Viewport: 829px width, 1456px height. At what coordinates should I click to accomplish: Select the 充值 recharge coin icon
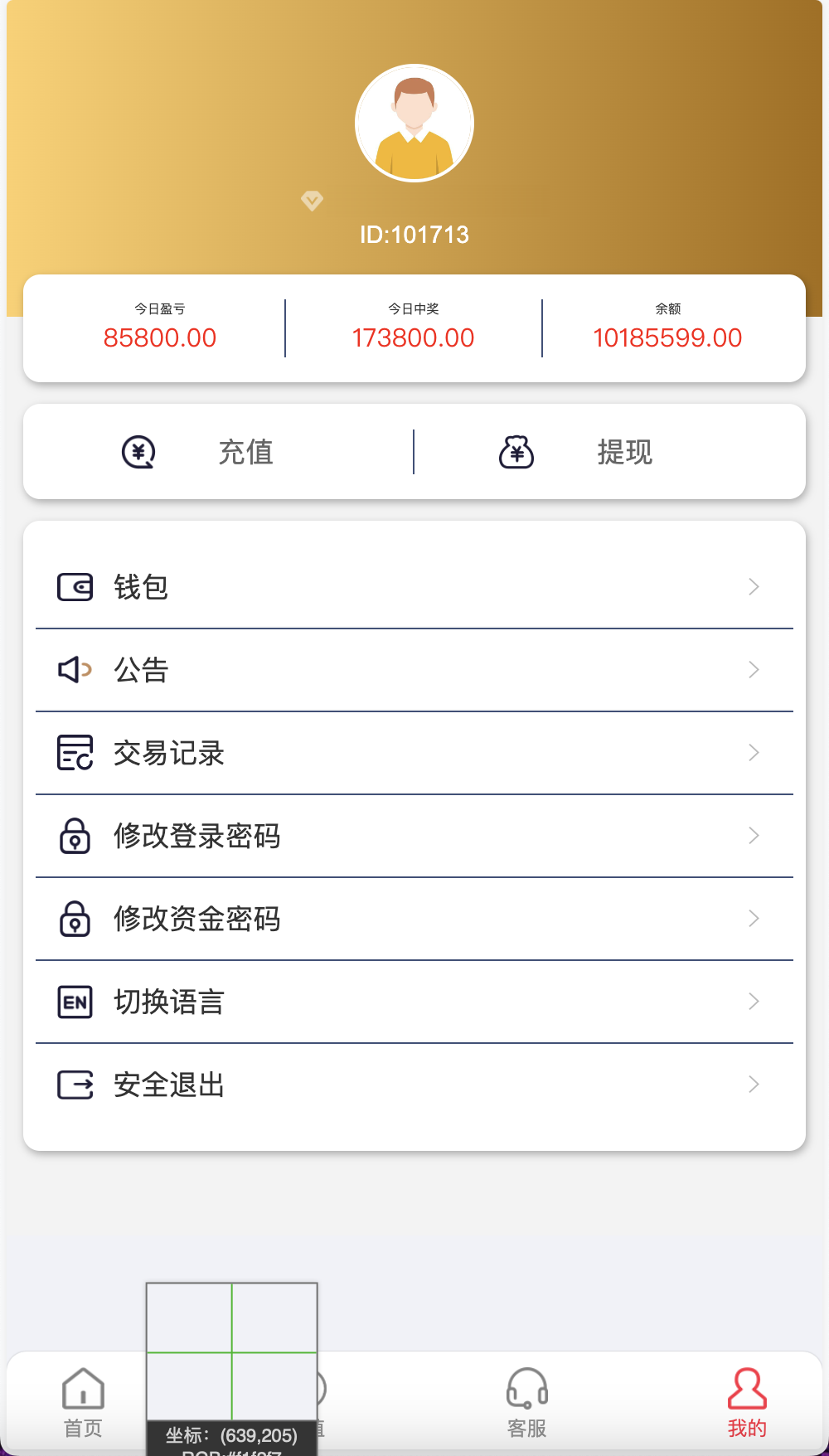tap(138, 452)
